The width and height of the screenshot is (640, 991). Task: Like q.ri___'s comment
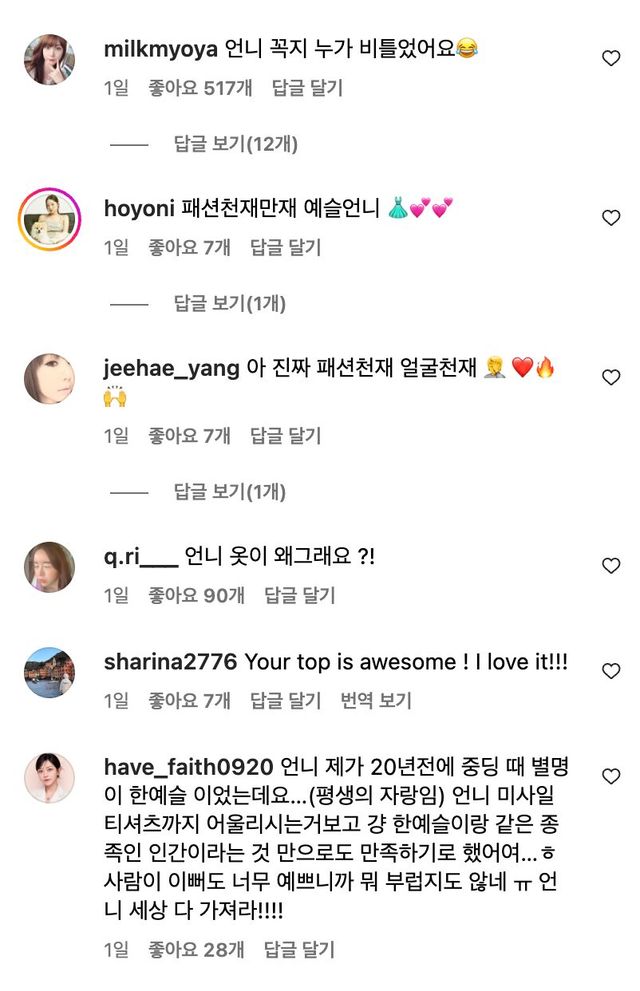point(611,566)
